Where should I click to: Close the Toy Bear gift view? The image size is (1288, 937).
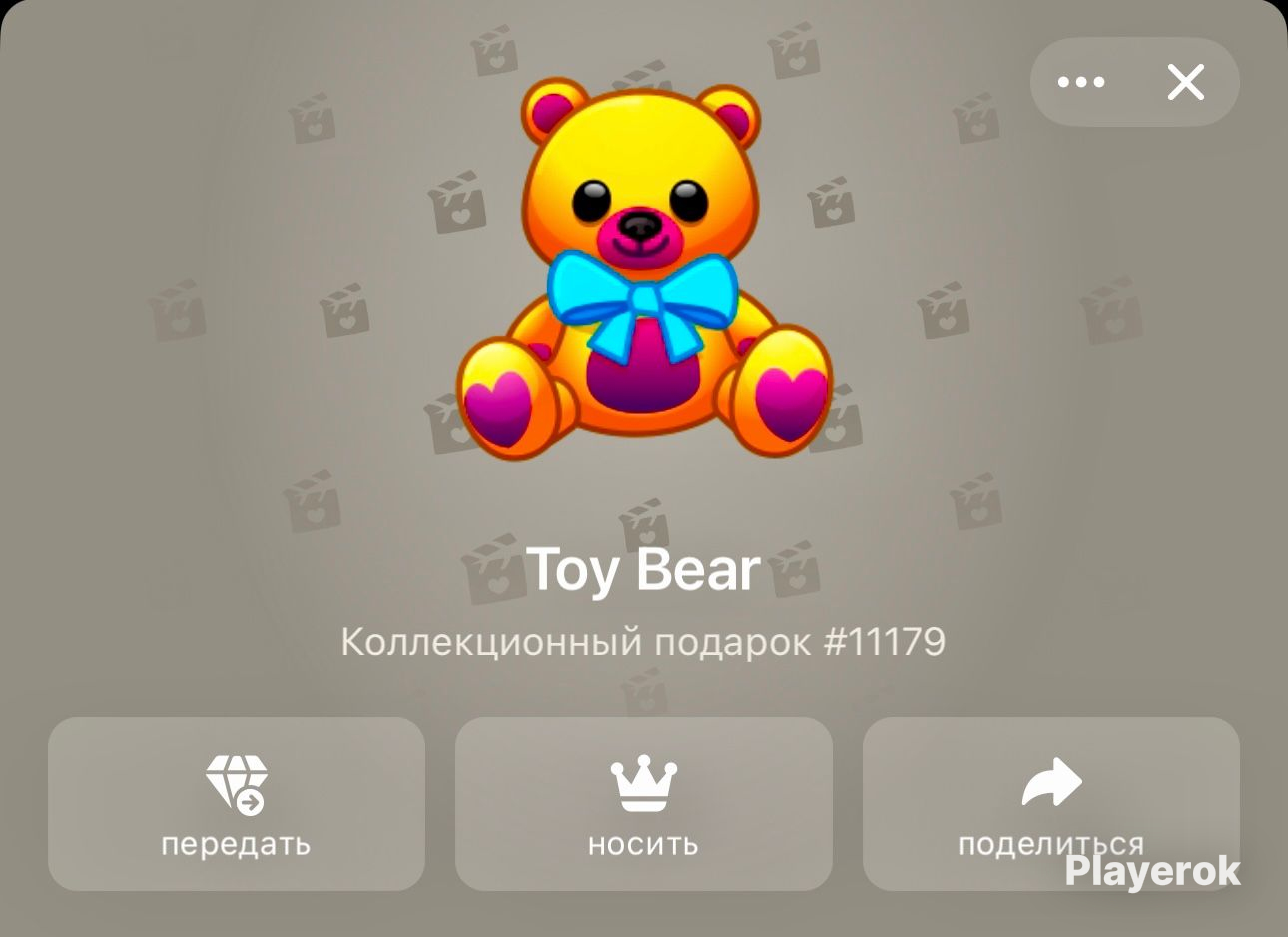[x=1185, y=82]
